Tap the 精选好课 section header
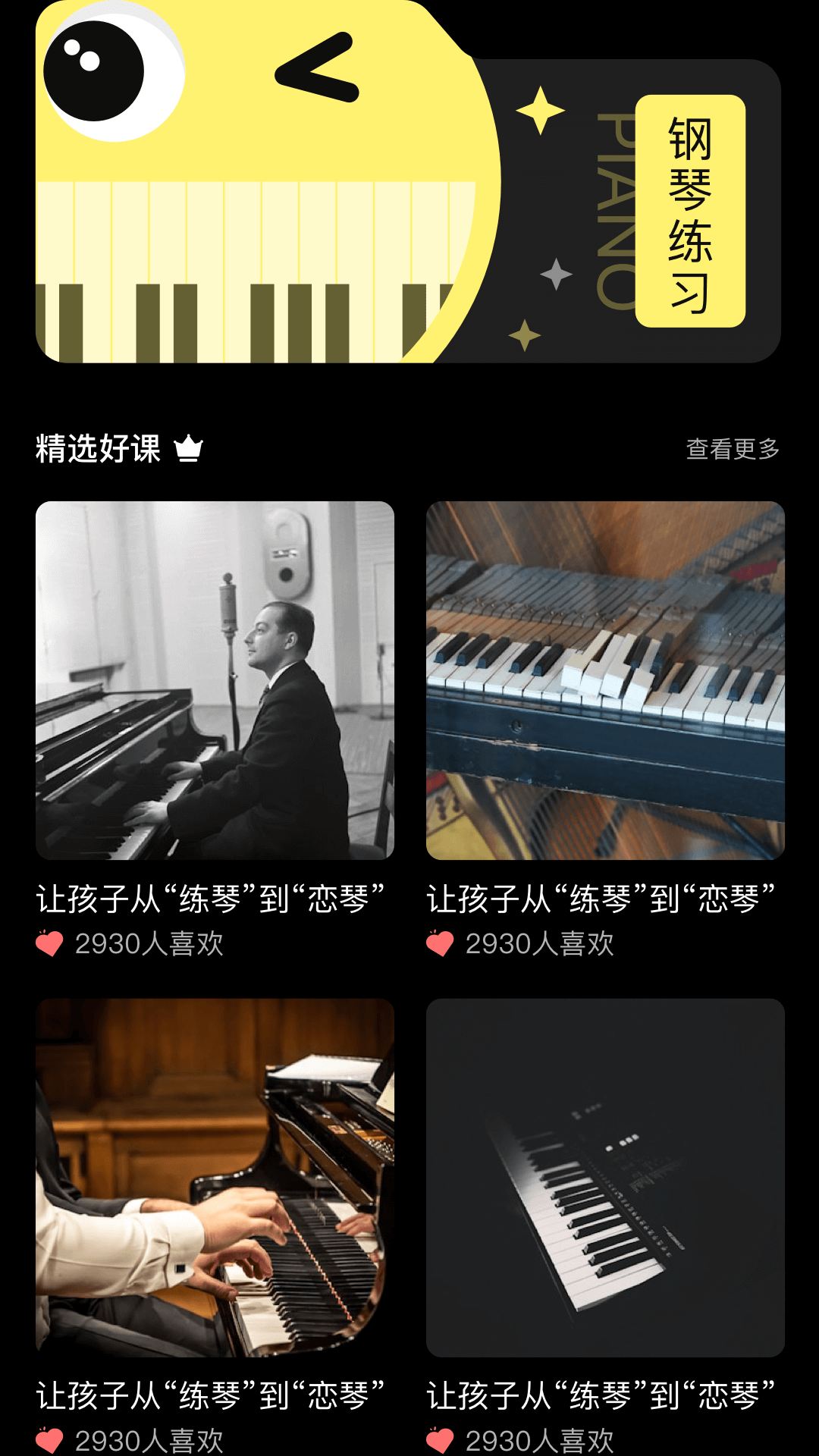Viewport: 819px width, 1456px height. pos(97,449)
